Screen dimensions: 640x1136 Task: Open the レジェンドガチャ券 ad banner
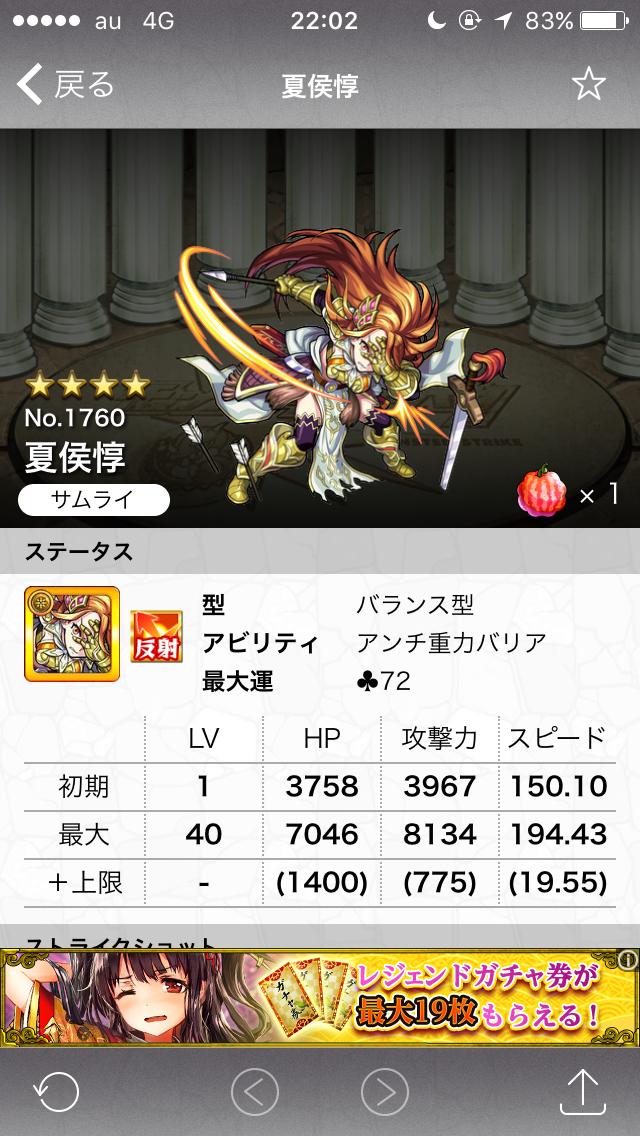point(320,997)
